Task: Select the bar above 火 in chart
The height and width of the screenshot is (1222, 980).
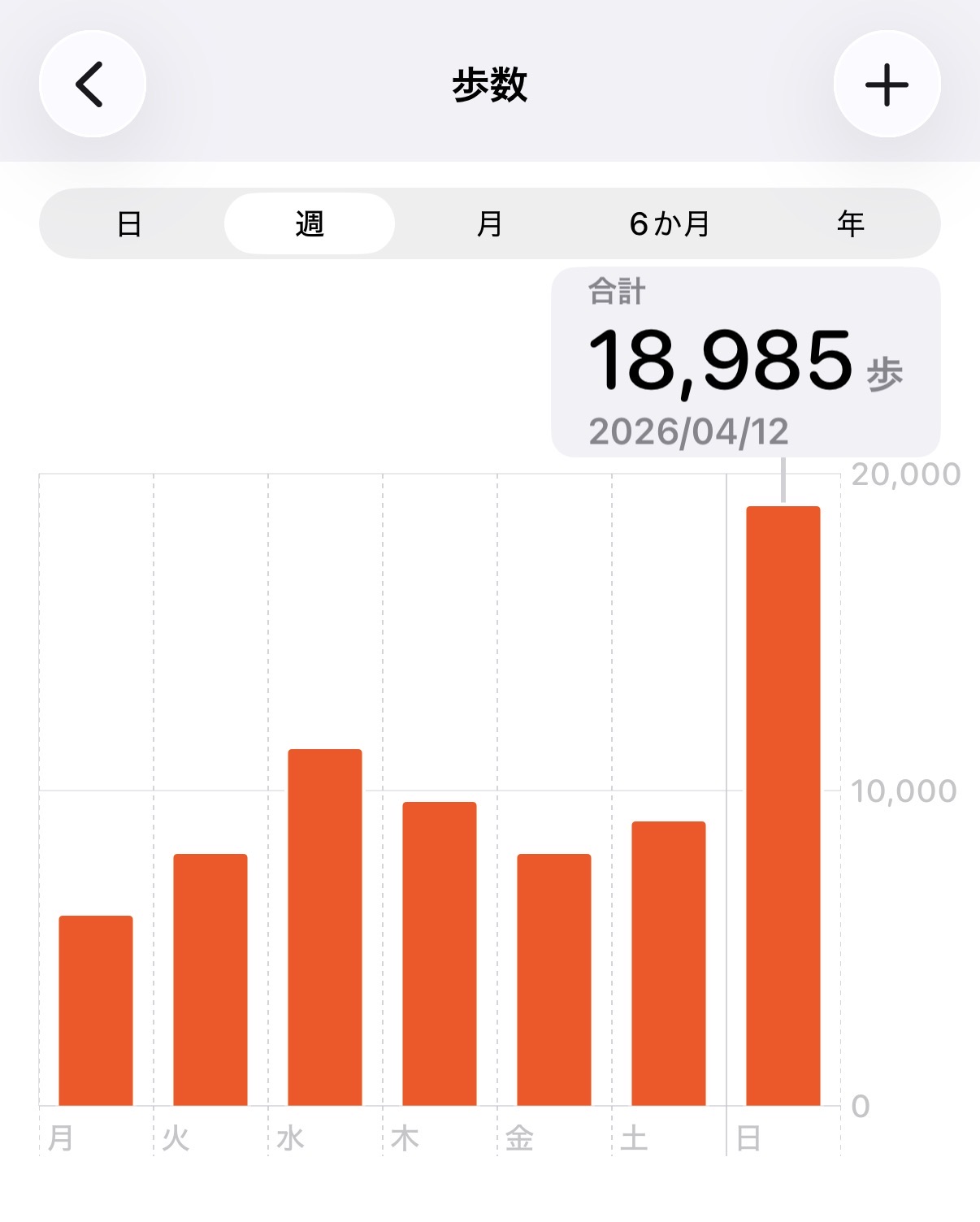Action: (210, 979)
